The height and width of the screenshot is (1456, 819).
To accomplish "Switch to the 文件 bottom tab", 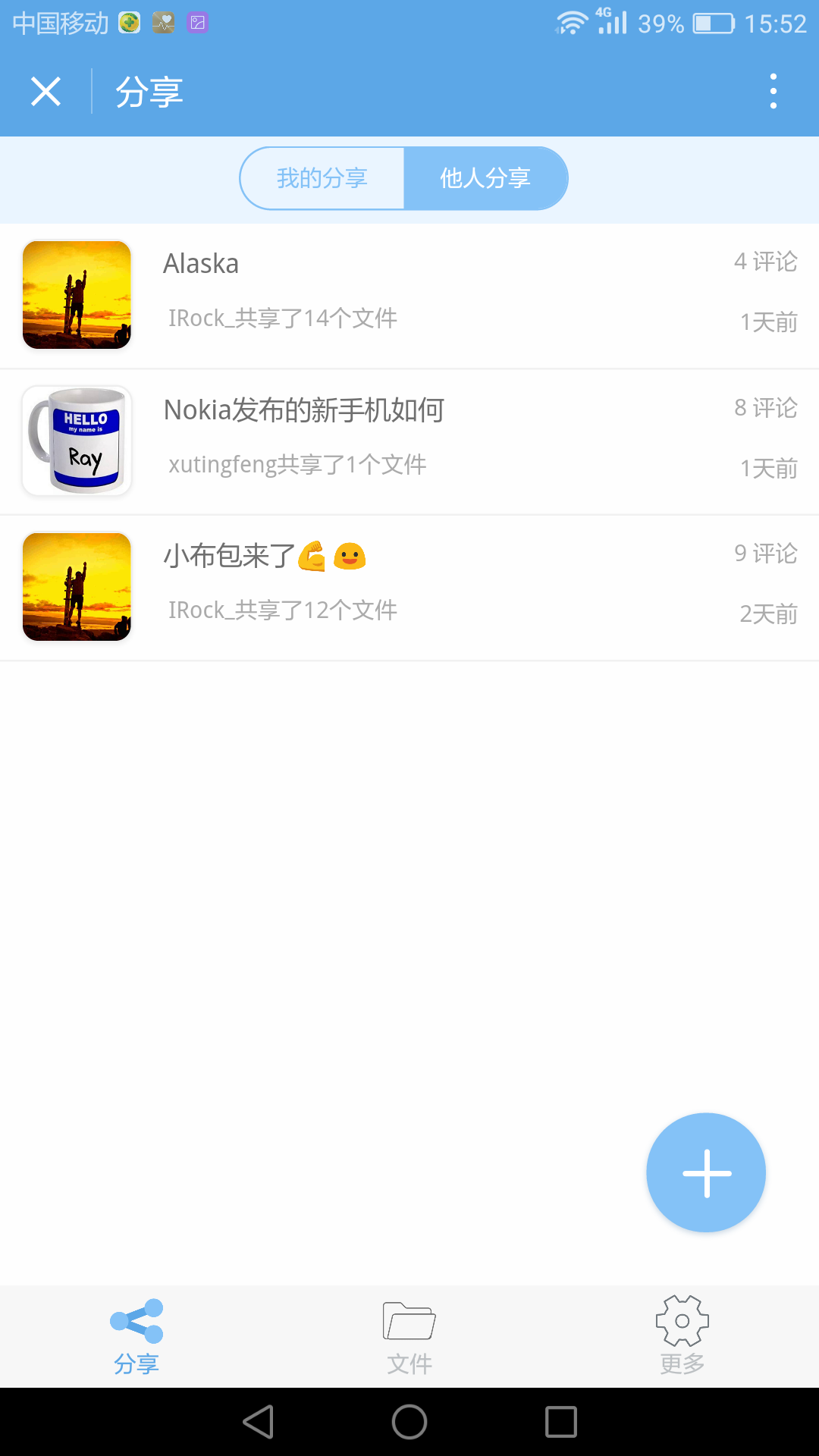I will pyautogui.click(x=409, y=1336).
